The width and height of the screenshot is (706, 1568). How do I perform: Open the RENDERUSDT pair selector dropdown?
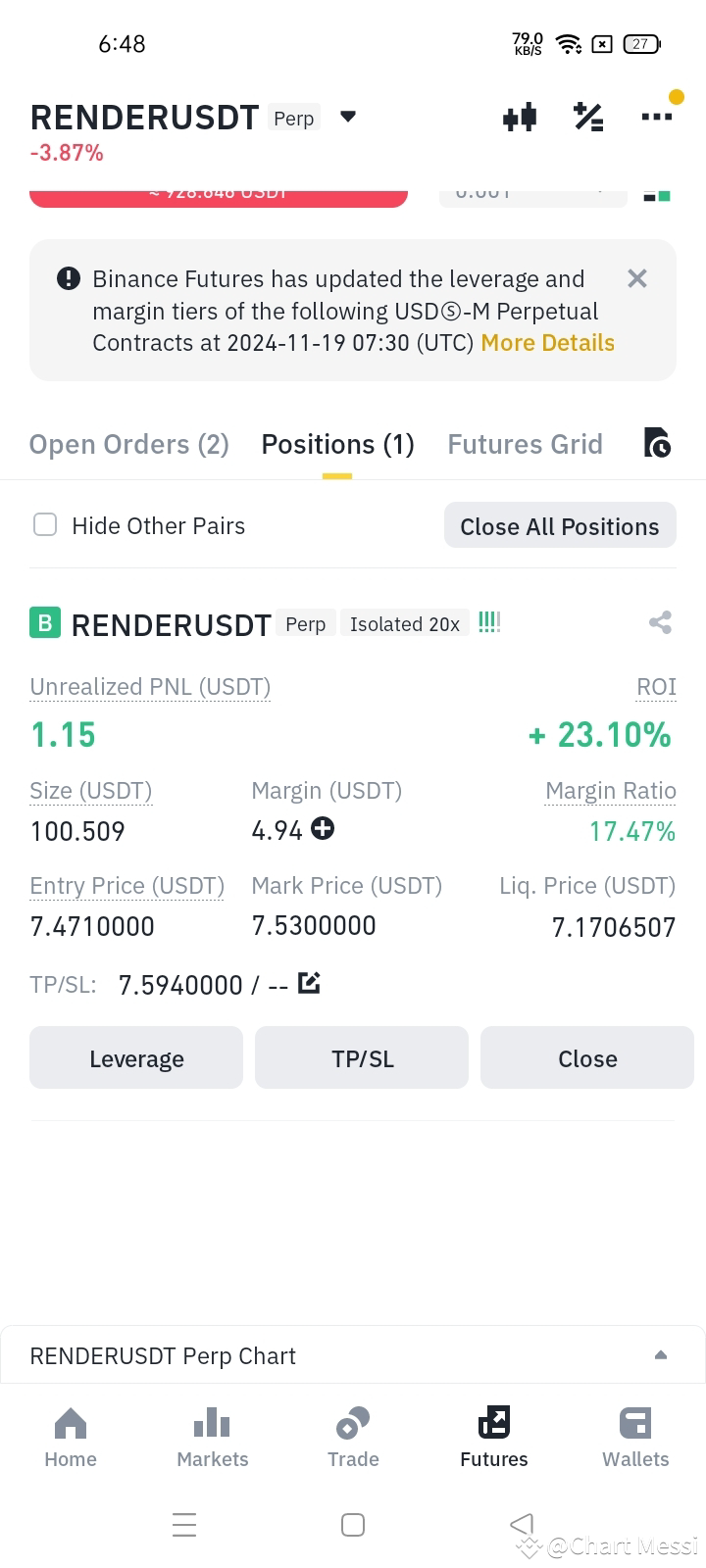click(x=347, y=117)
